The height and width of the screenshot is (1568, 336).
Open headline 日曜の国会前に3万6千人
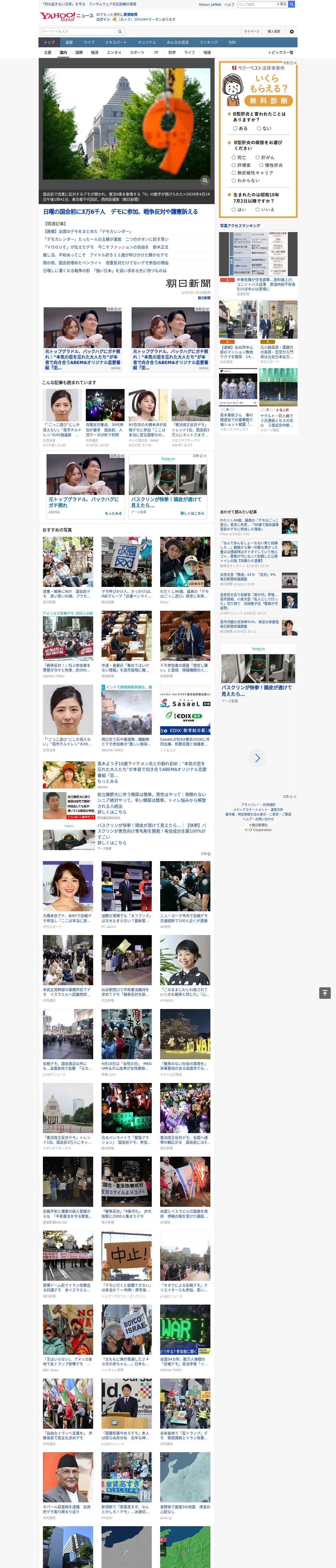[120, 212]
